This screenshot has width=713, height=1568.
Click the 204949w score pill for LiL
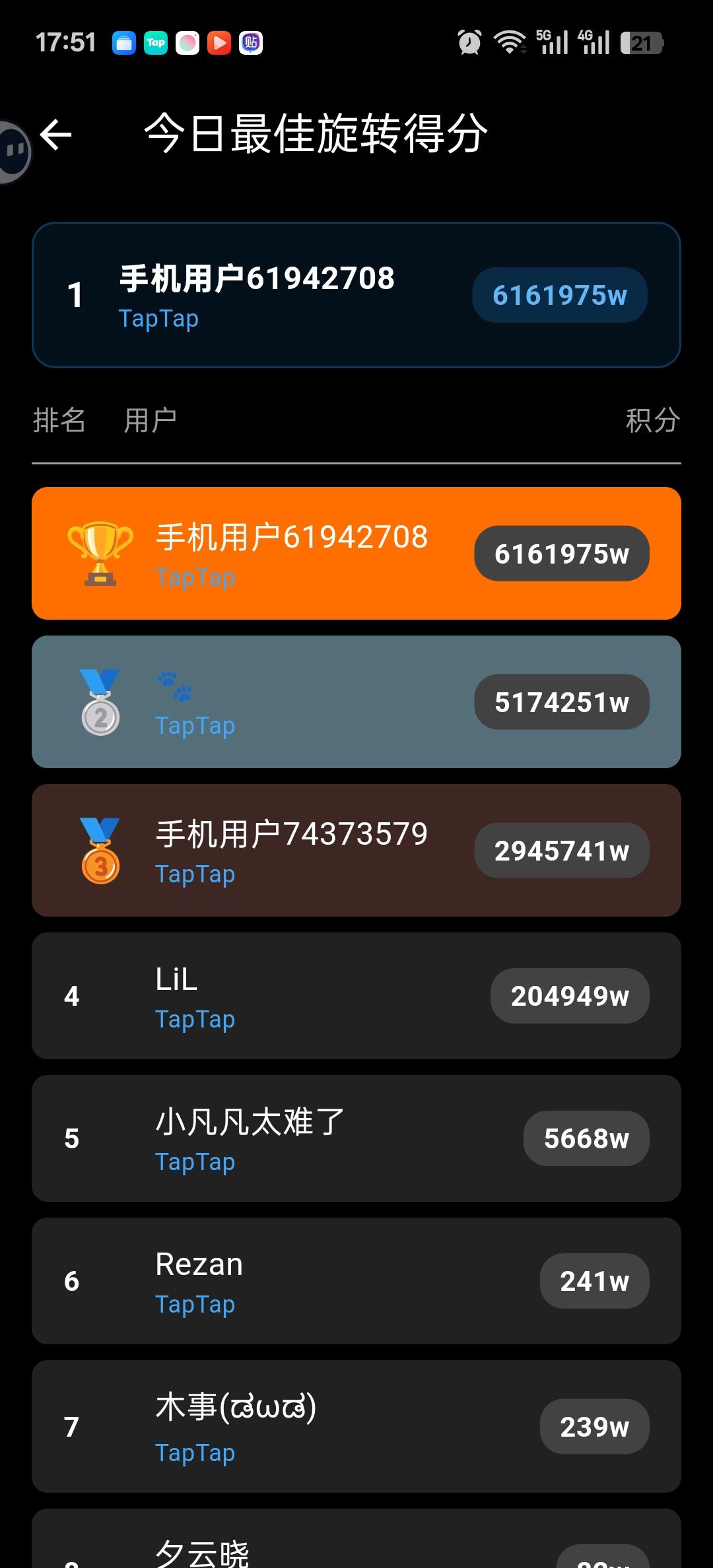point(569,996)
